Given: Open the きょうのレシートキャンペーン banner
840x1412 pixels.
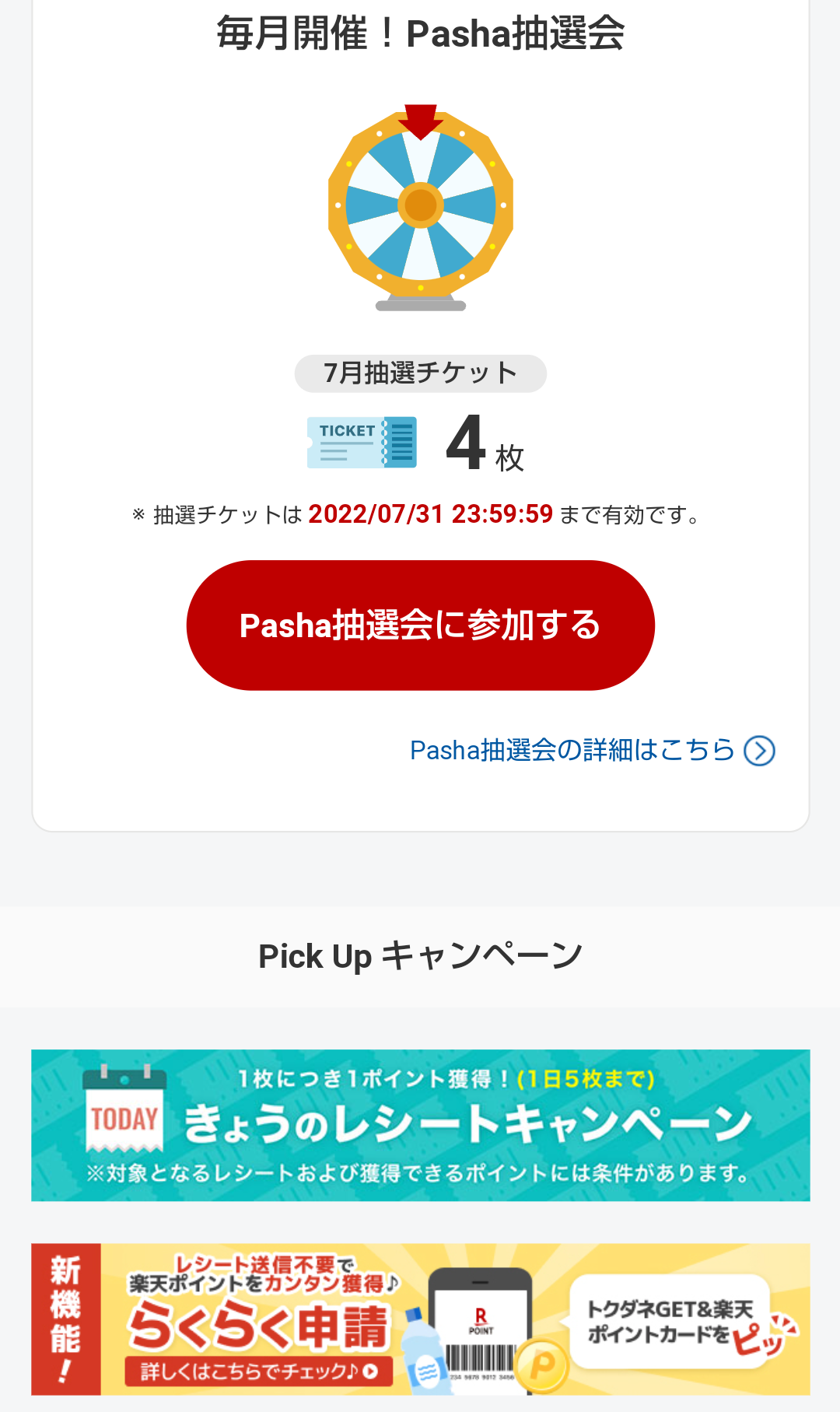Looking at the screenshot, I should coord(420,1125).
